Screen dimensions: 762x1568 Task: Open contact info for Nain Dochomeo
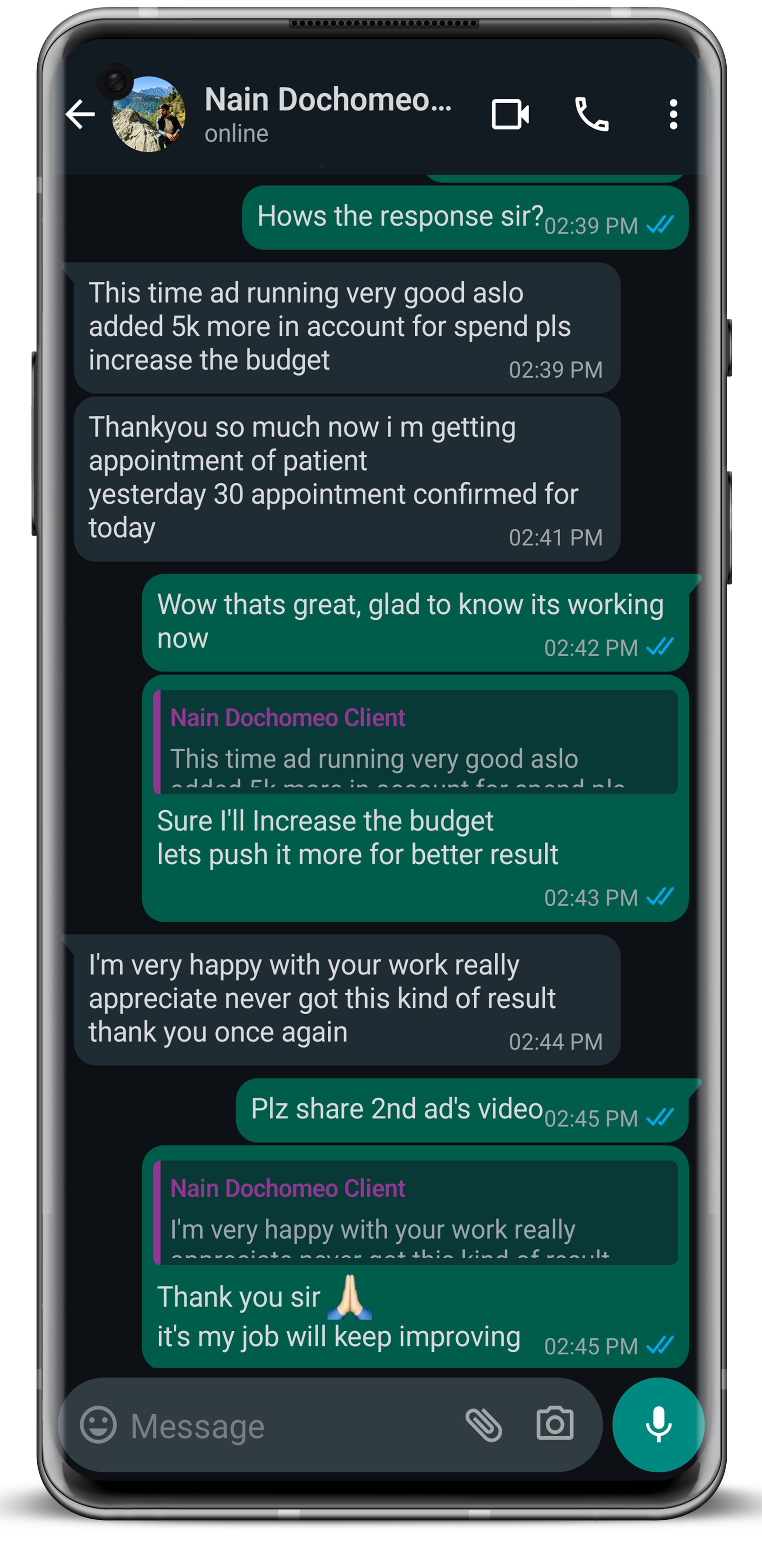coord(328,113)
